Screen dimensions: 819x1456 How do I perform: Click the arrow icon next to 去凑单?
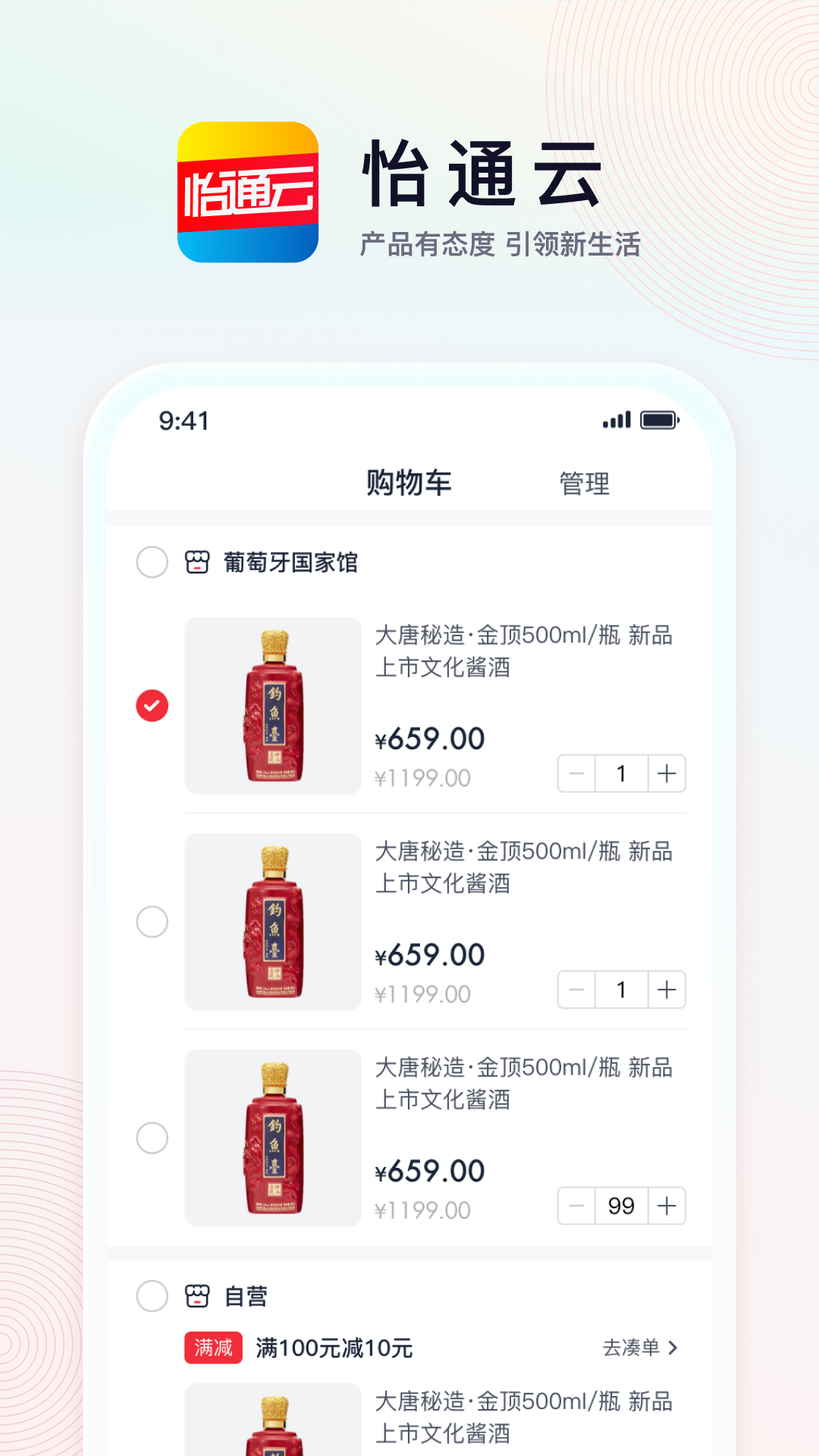(x=673, y=1349)
